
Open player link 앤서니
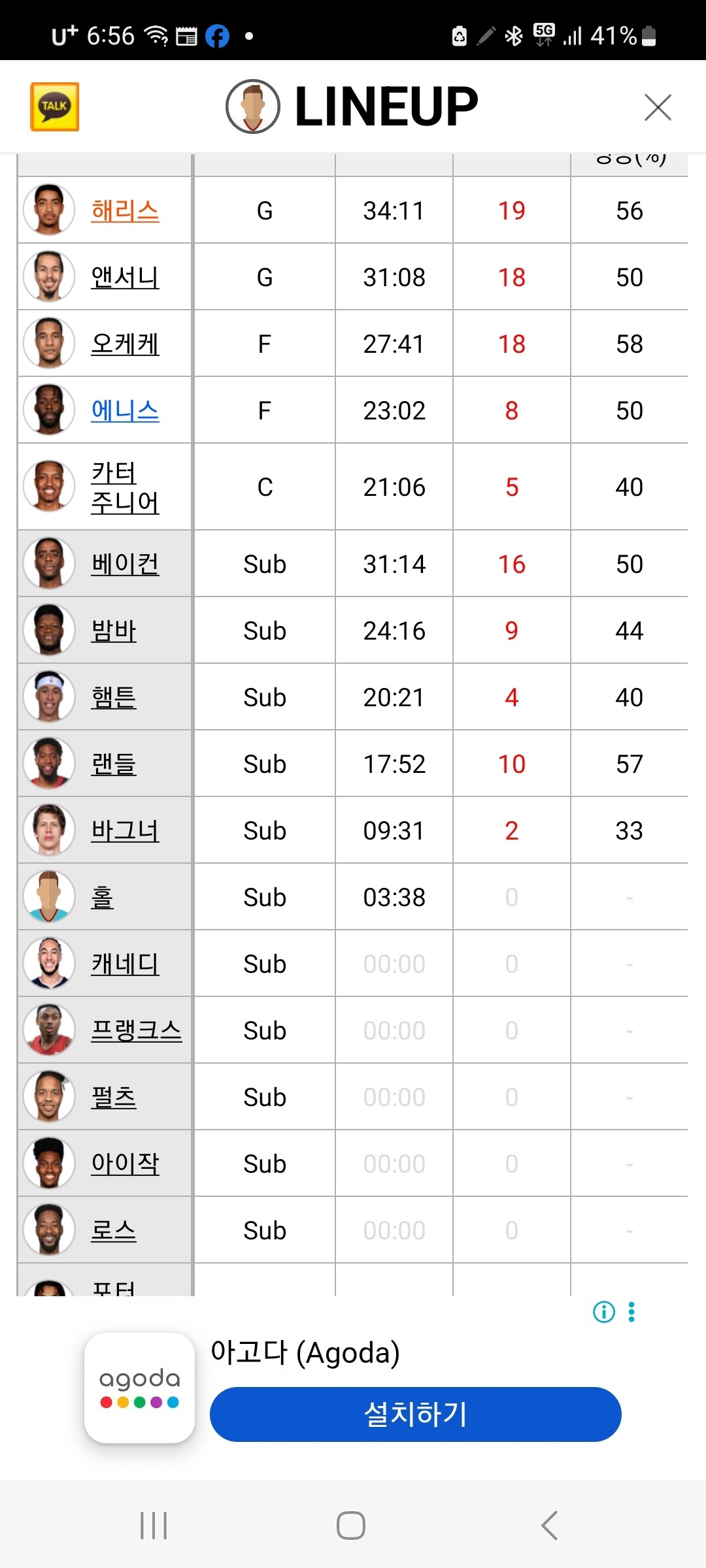[x=125, y=278]
